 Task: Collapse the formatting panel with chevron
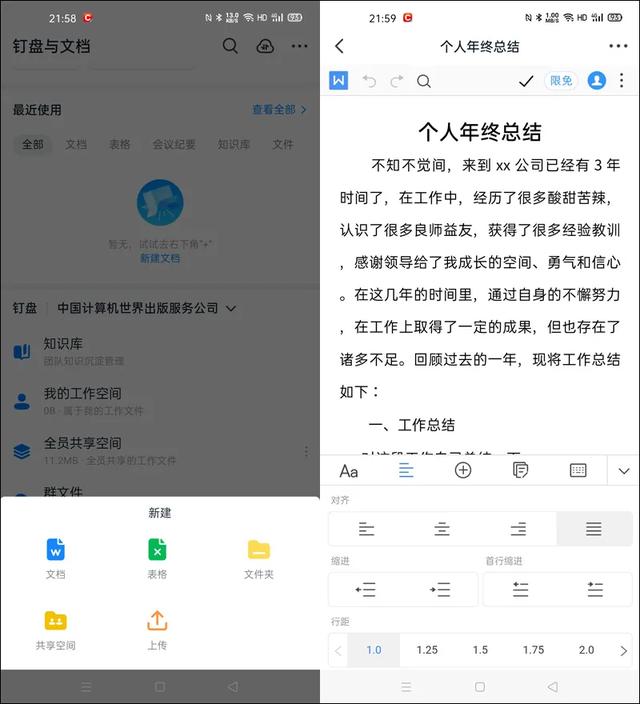point(624,470)
